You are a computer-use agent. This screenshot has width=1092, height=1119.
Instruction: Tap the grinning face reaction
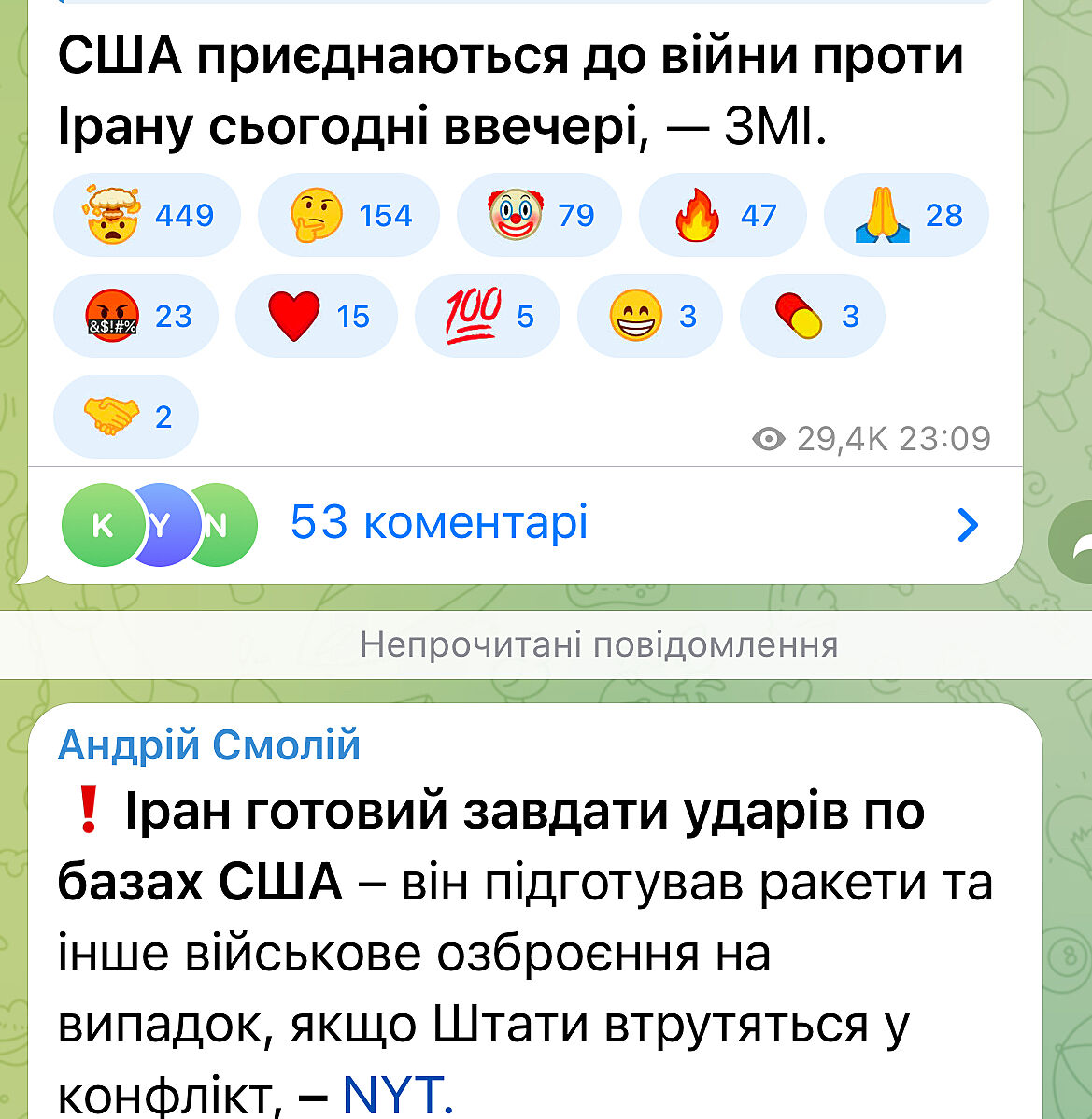650,316
